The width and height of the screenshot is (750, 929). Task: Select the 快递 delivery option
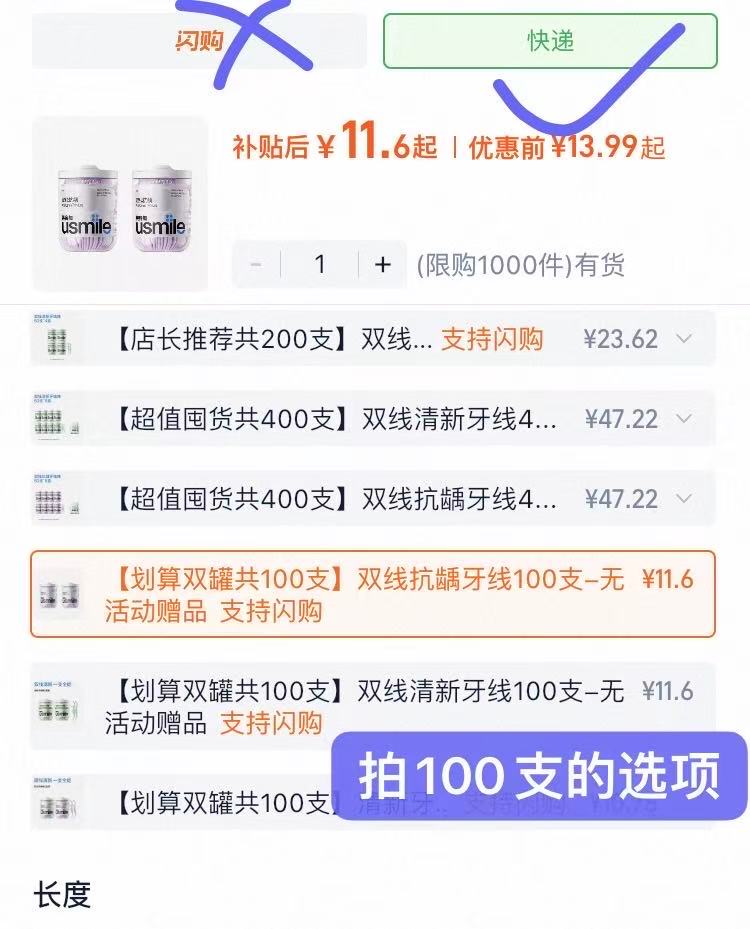550,41
